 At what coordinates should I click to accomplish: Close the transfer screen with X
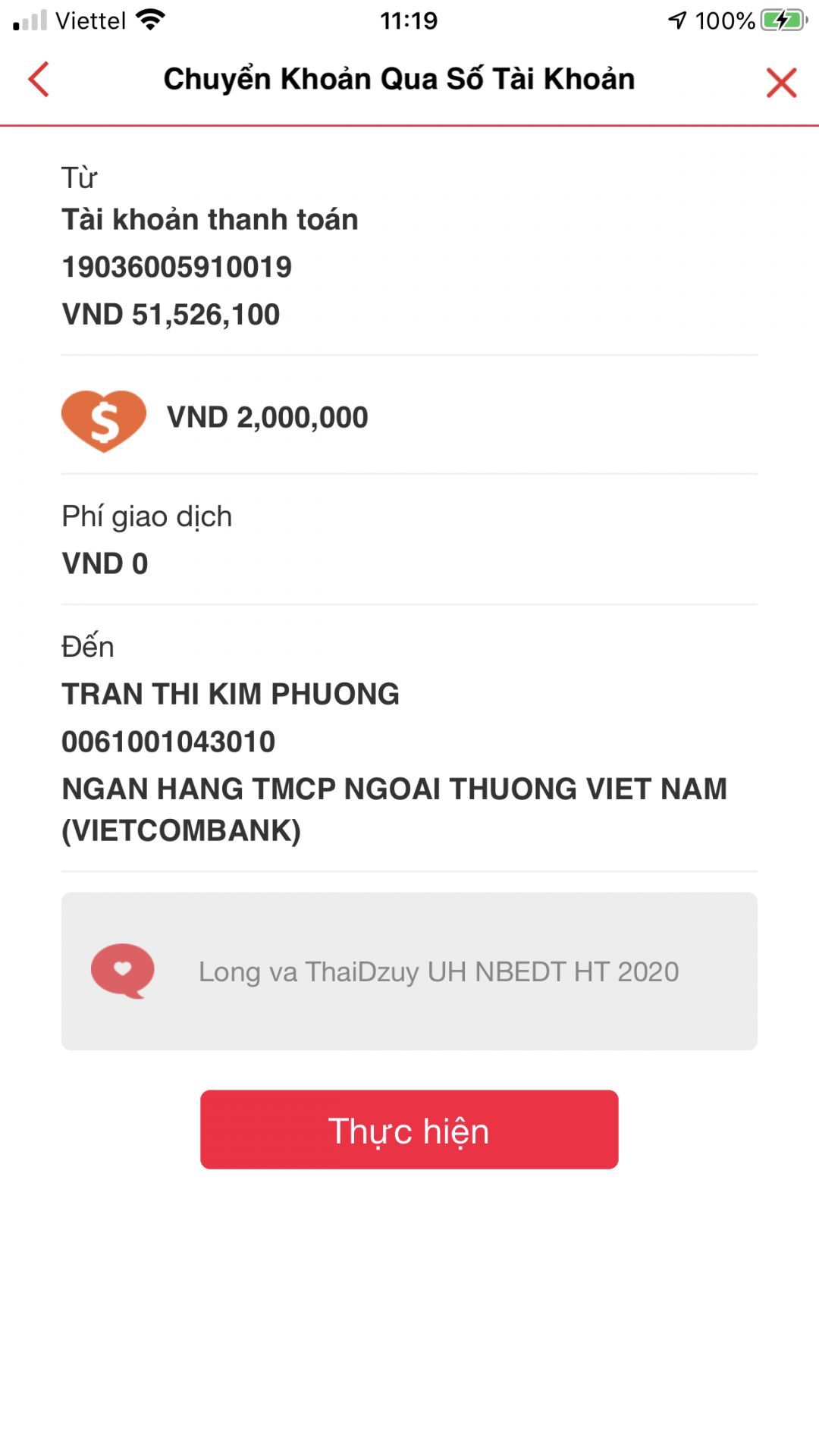(x=781, y=82)
